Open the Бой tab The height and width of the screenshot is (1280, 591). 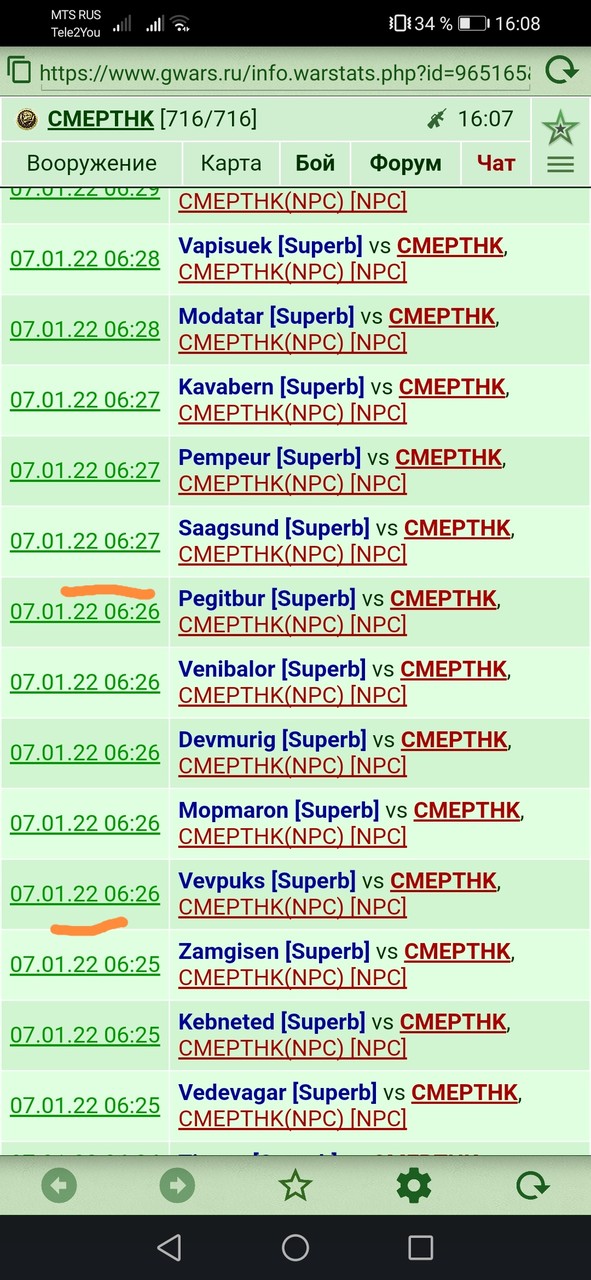click(x=315, y=163)
